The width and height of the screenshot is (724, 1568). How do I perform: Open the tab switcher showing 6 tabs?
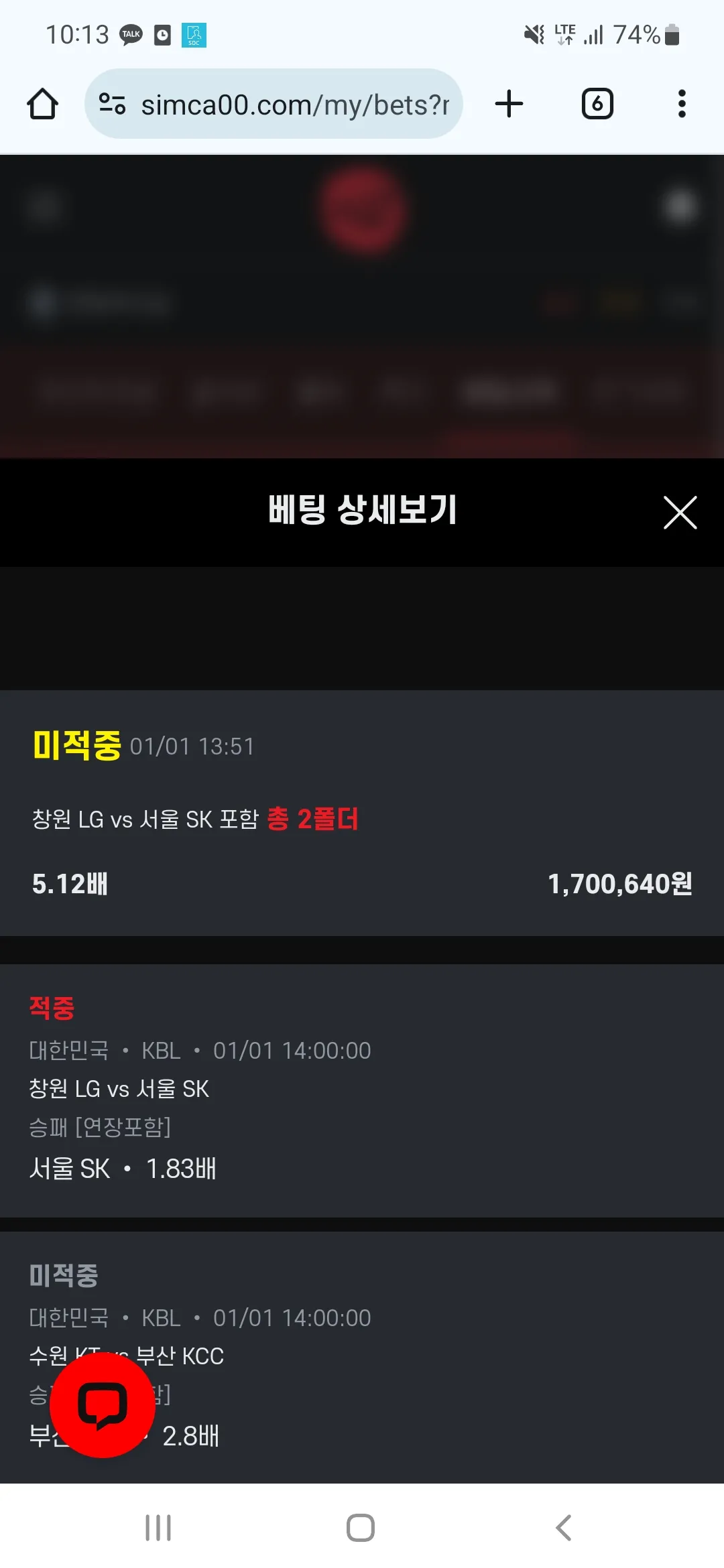tap(597, 104)
